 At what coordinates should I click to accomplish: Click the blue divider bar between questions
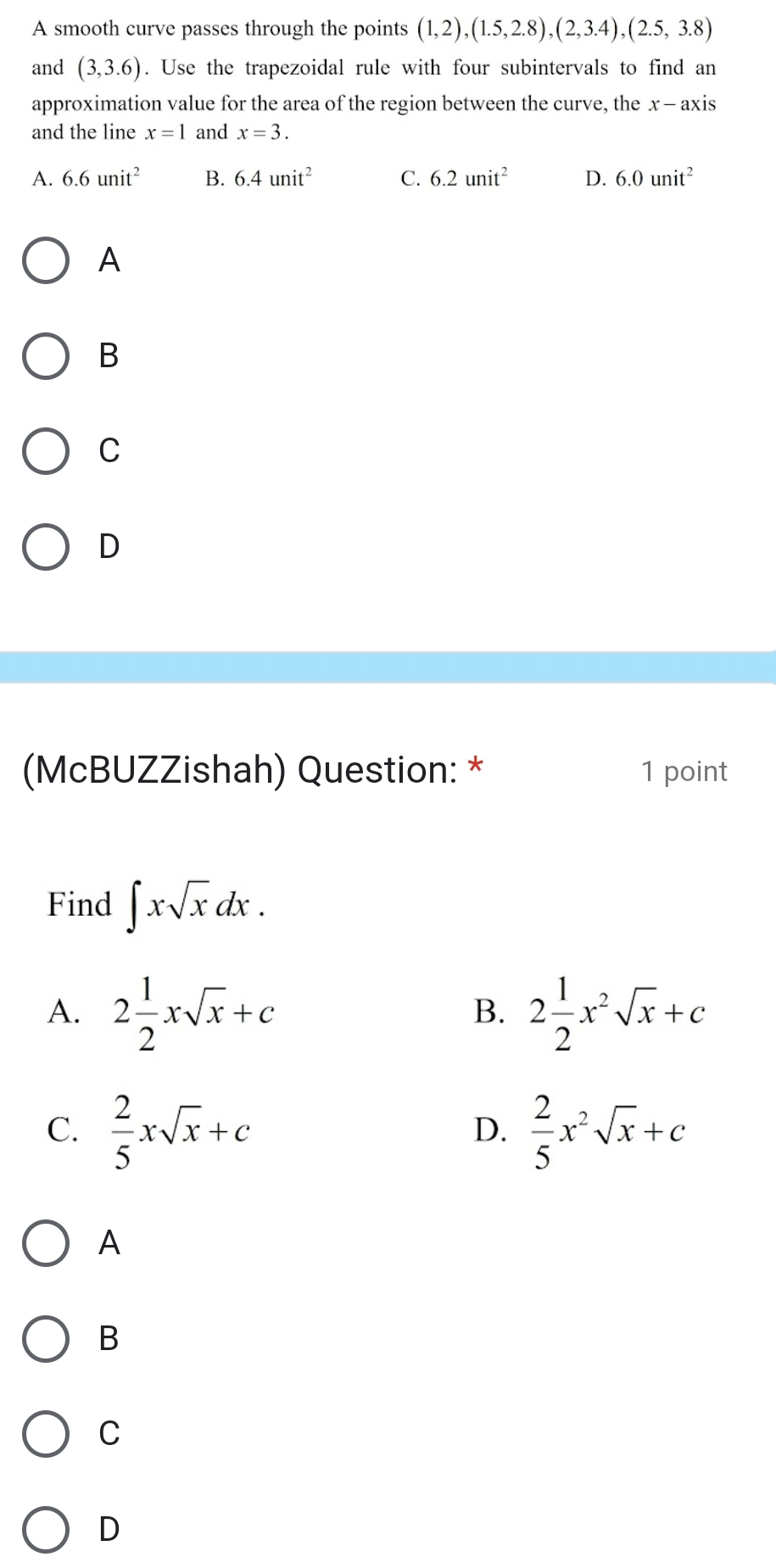pyautogui.click(x=388, y=667)
